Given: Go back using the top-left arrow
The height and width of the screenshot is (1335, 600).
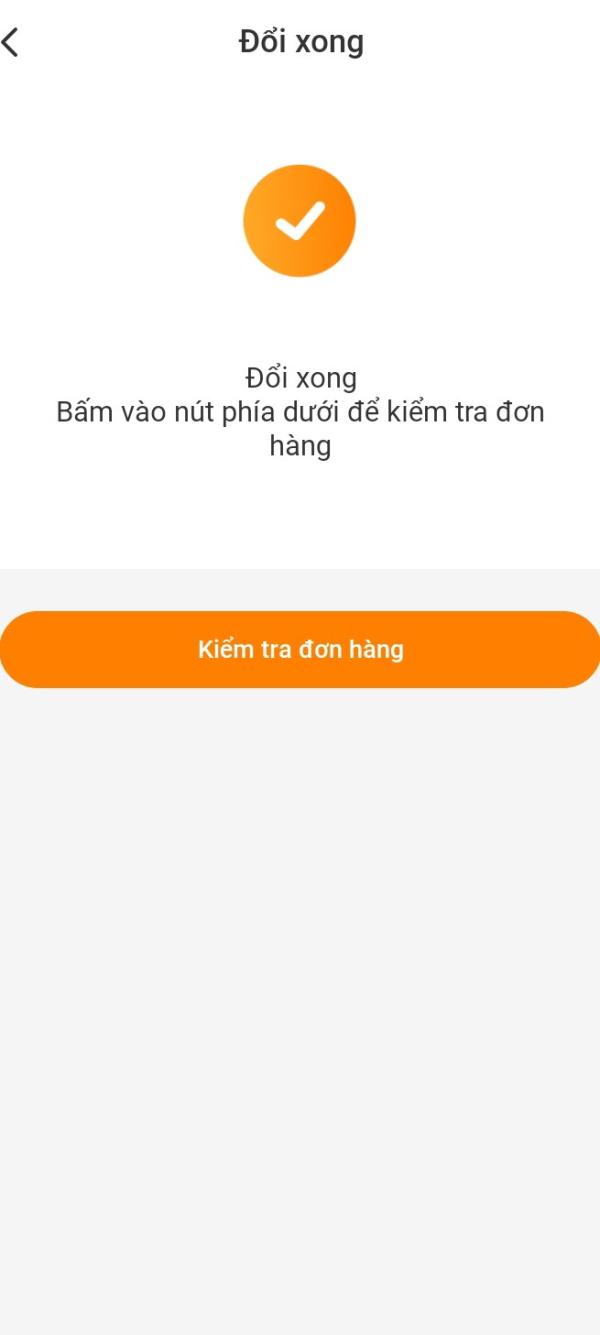Looking at the screenshot, I should [10, 42].
